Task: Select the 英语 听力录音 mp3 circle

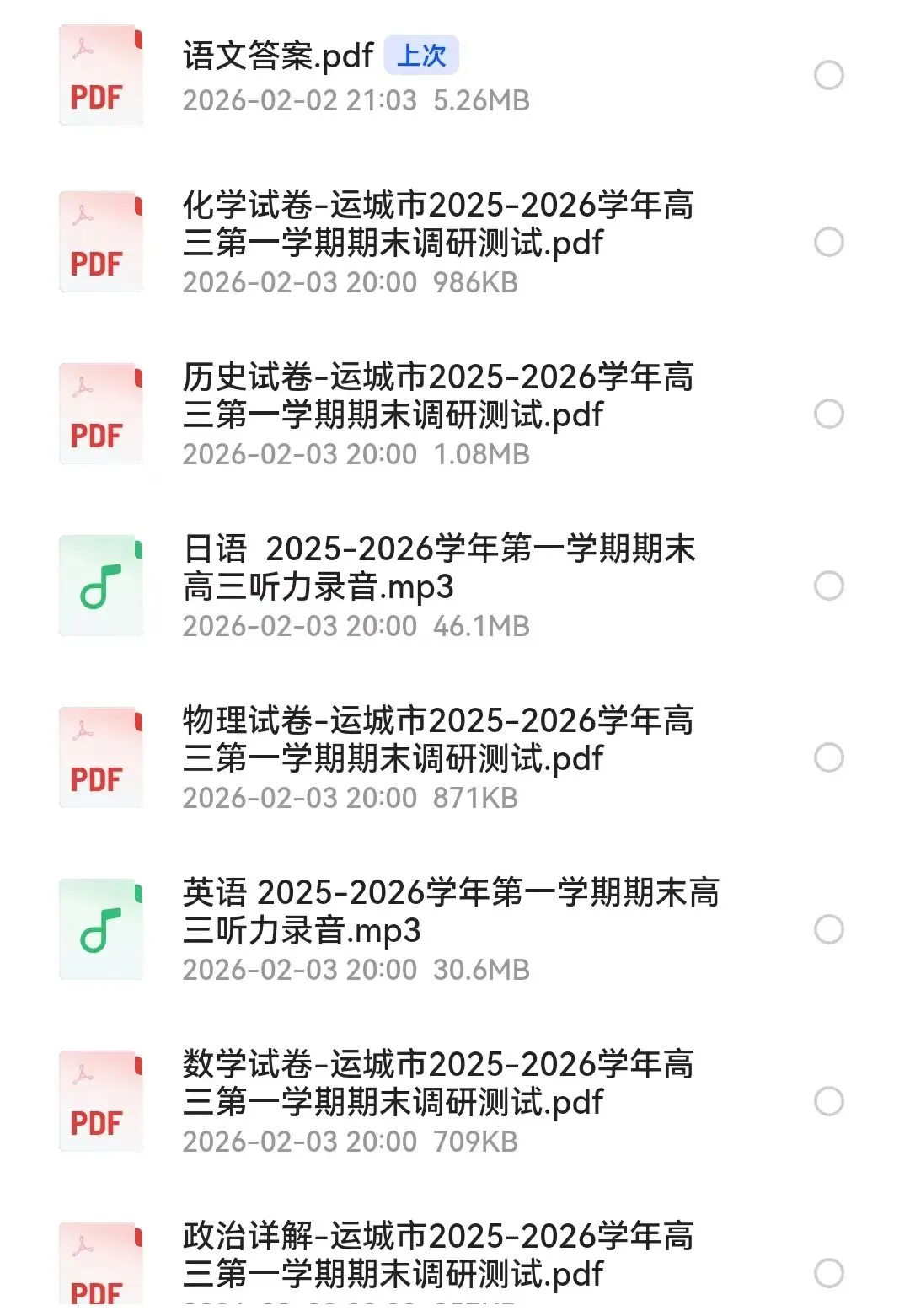Action: coord(829,929)
